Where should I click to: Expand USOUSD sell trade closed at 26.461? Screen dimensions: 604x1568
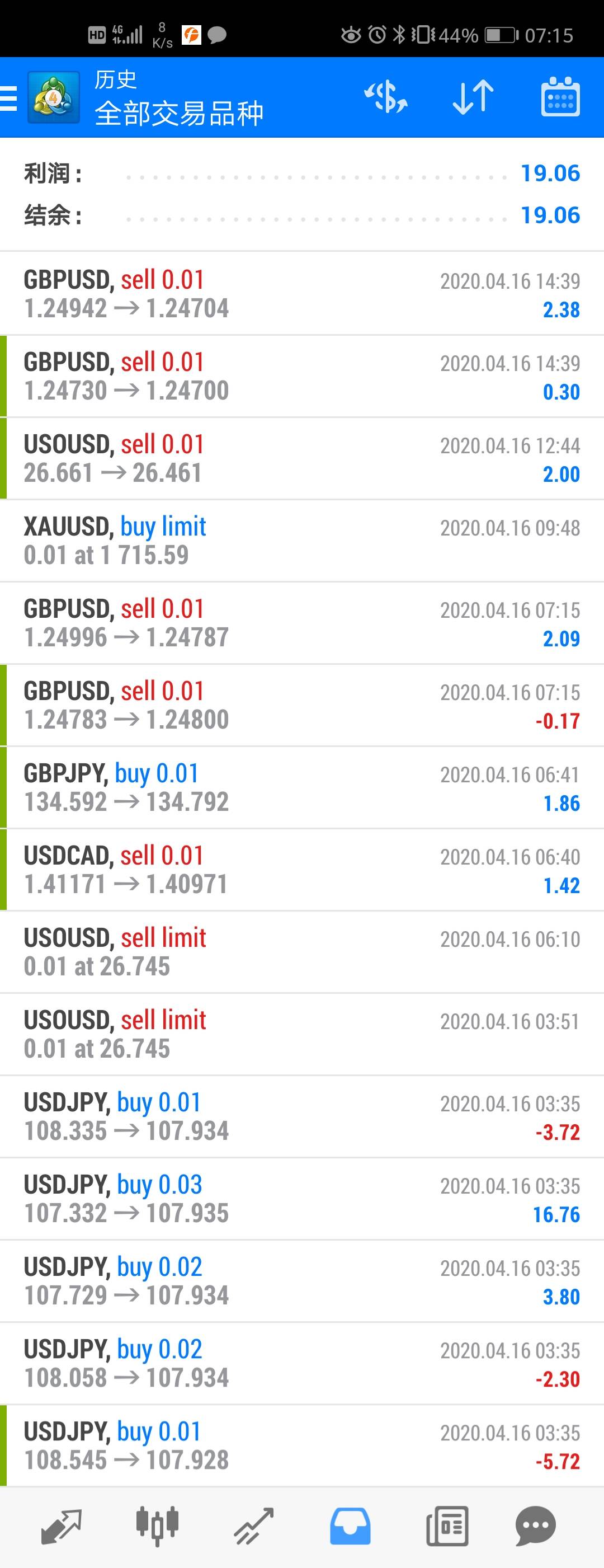click(x=301, y=458)
